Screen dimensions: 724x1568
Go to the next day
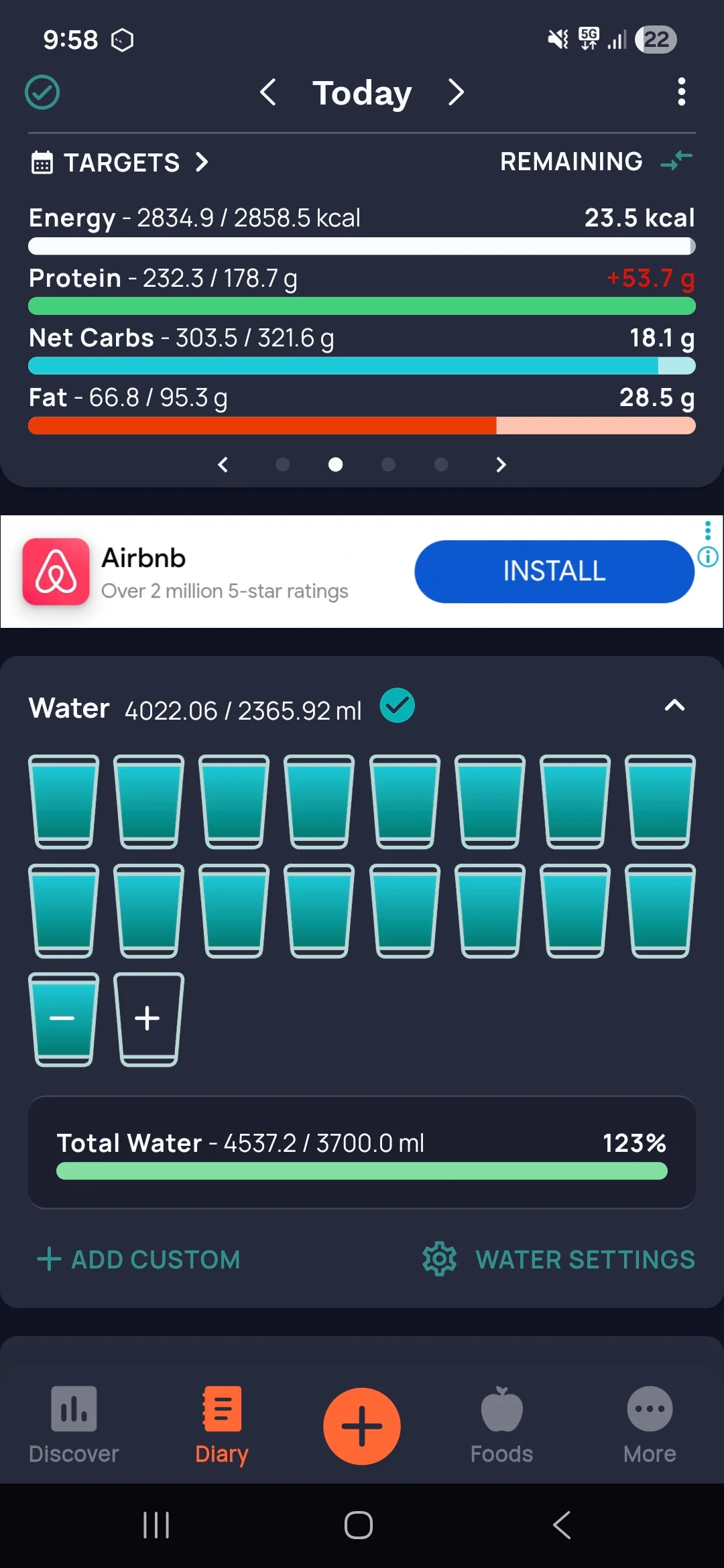pos(456,92)
